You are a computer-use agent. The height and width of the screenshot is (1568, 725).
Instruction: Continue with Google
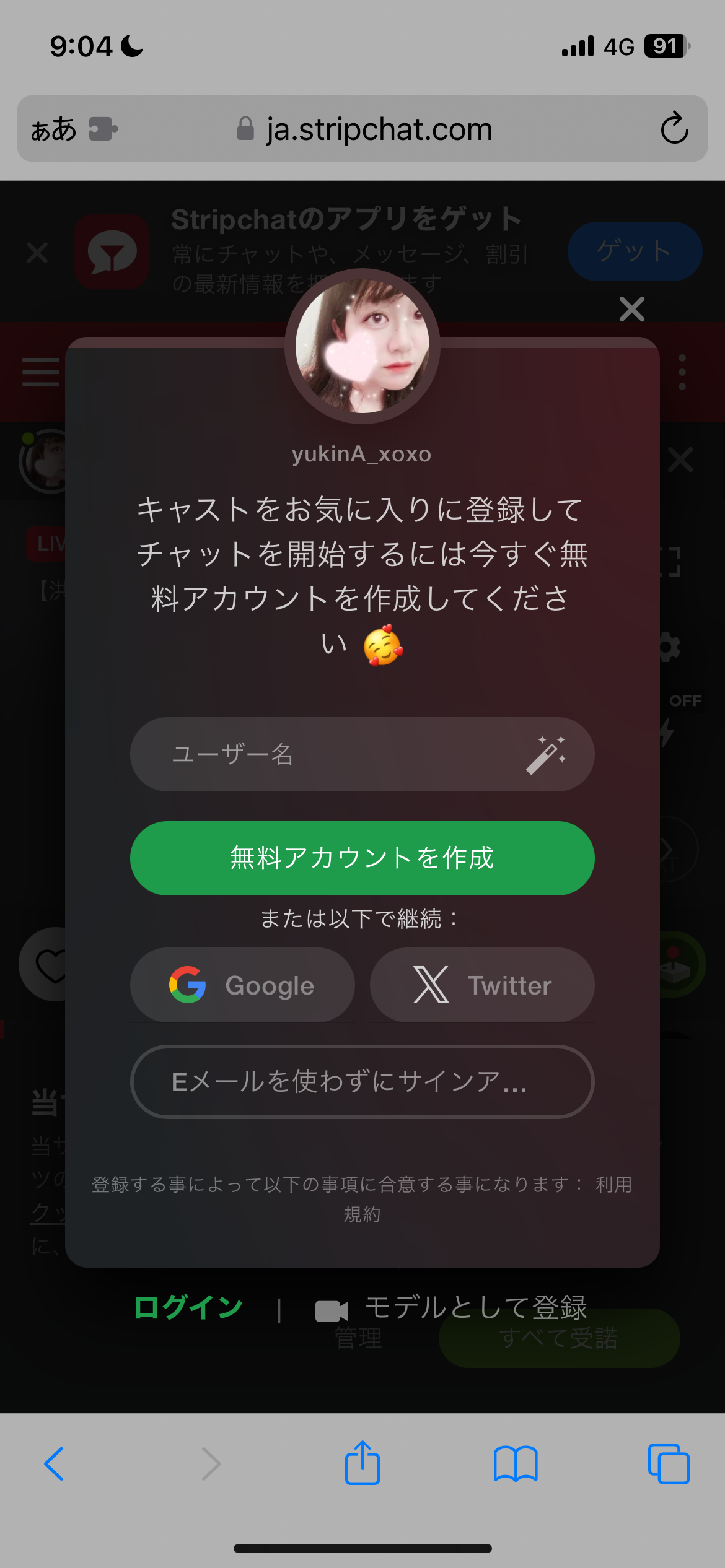click(242, 985)
